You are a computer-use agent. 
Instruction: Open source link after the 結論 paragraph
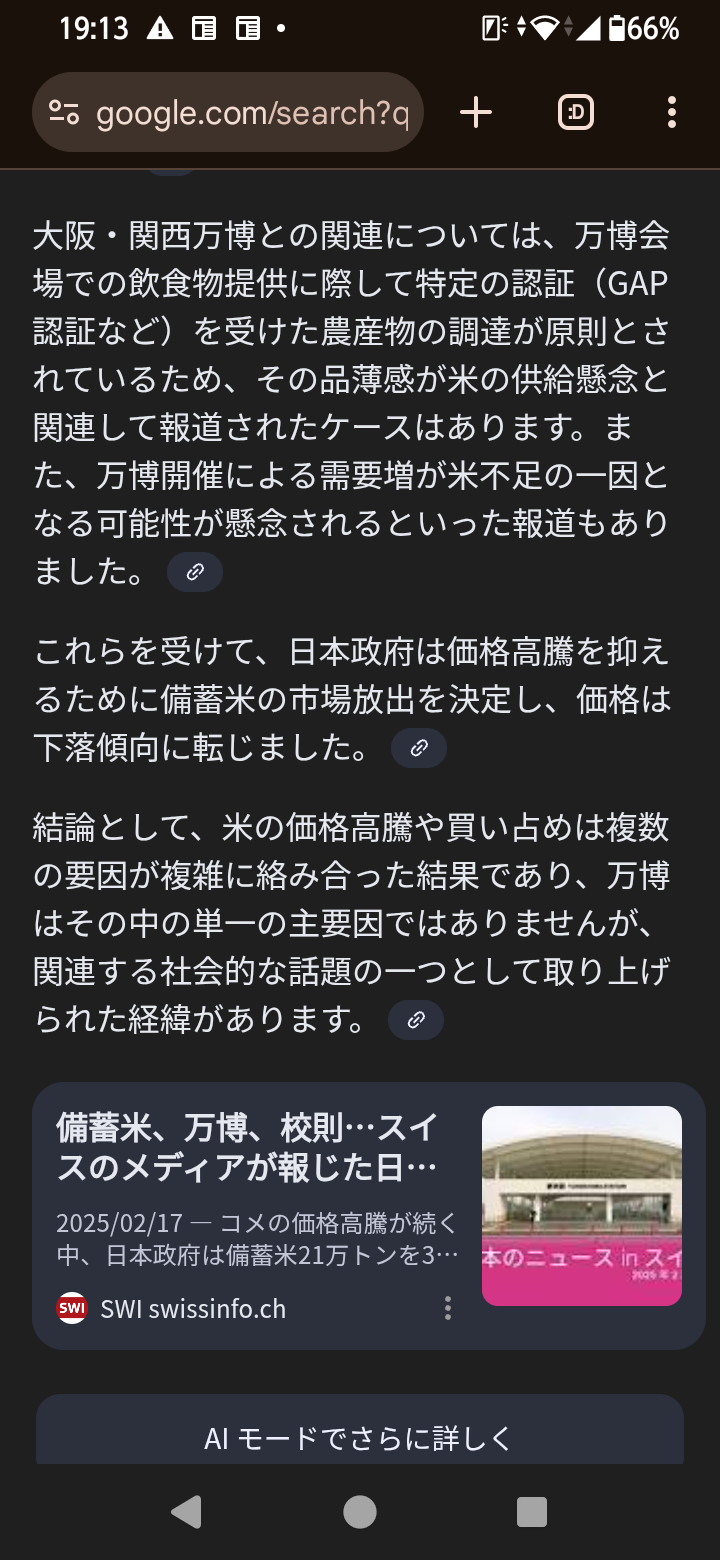(416, 1020)
